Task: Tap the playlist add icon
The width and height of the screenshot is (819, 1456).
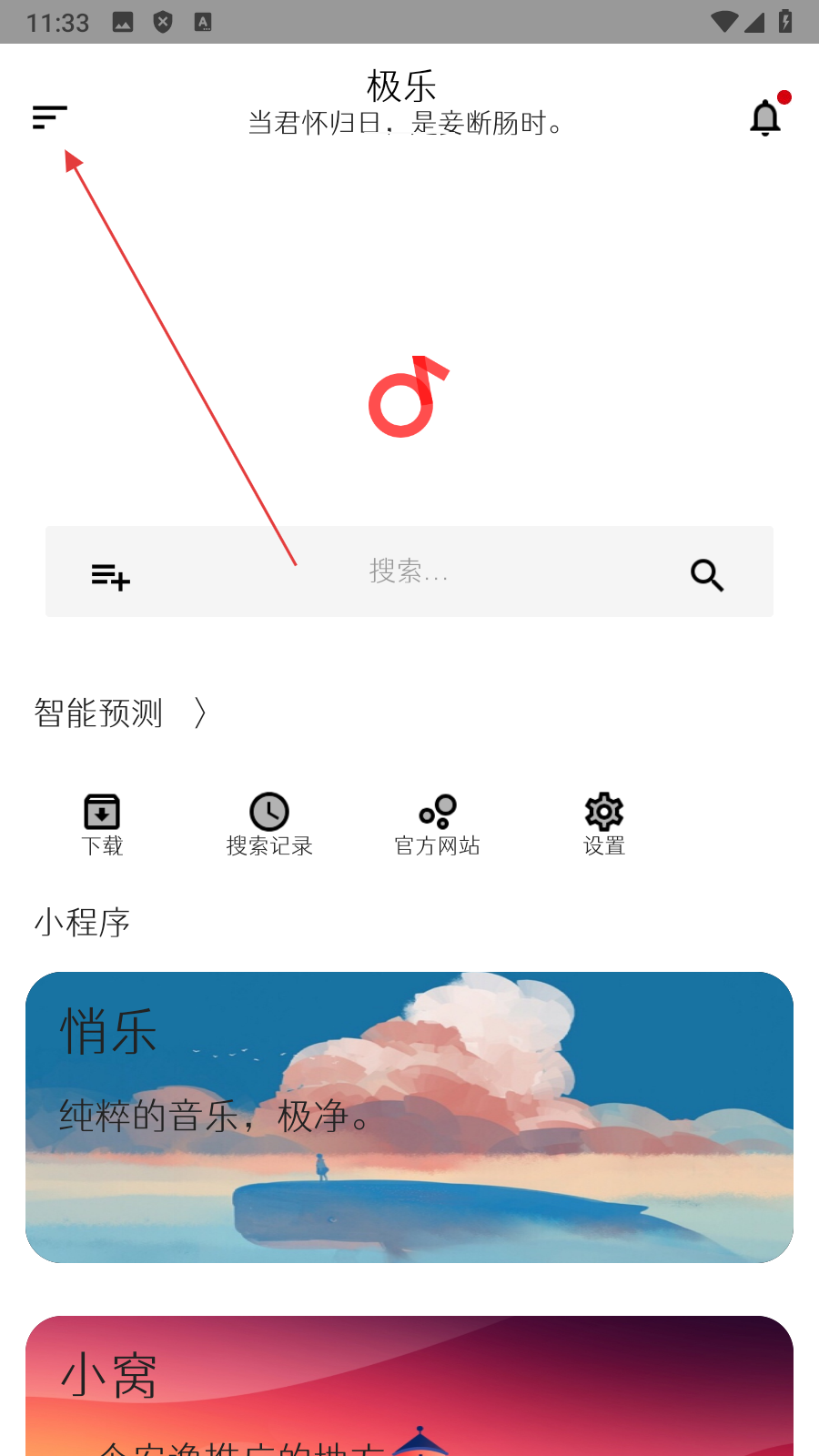Action: [111, 576]
